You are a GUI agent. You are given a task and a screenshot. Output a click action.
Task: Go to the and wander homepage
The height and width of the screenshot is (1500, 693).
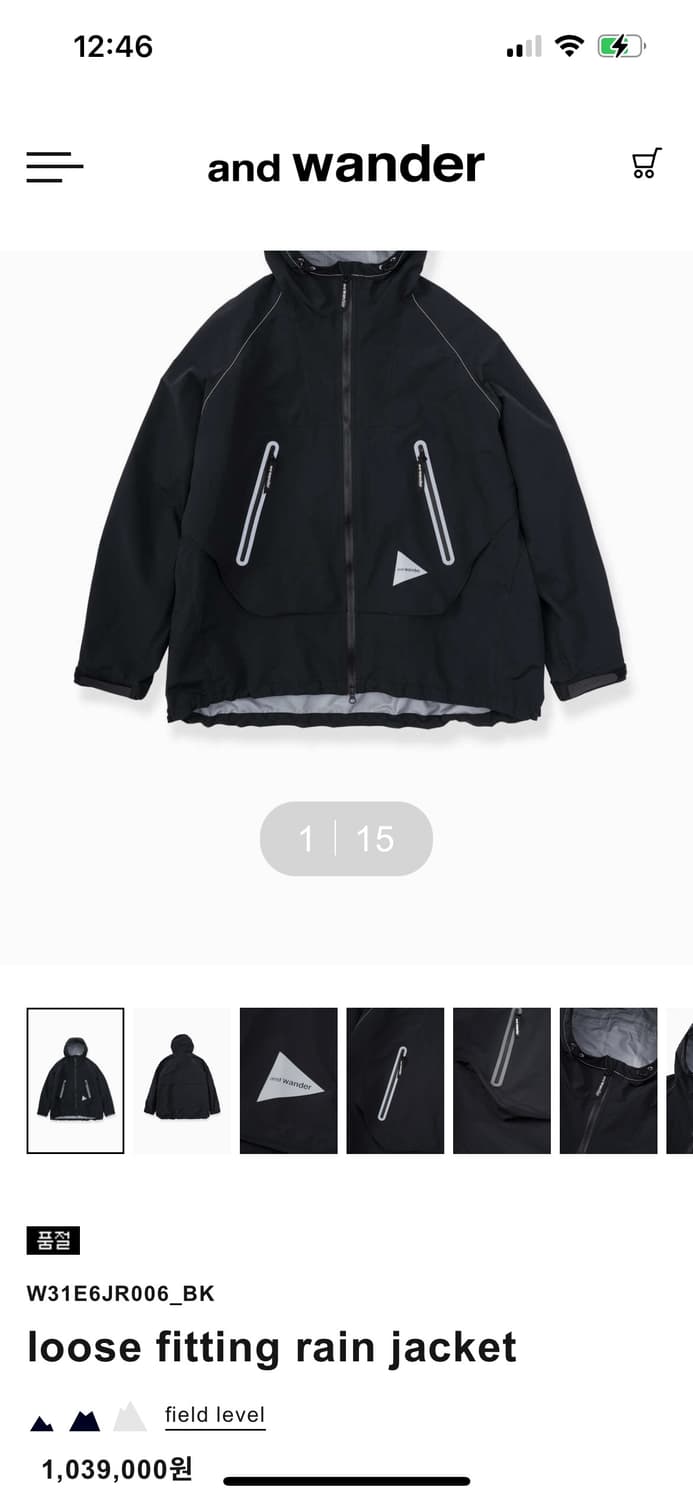(x=346, y=166)
